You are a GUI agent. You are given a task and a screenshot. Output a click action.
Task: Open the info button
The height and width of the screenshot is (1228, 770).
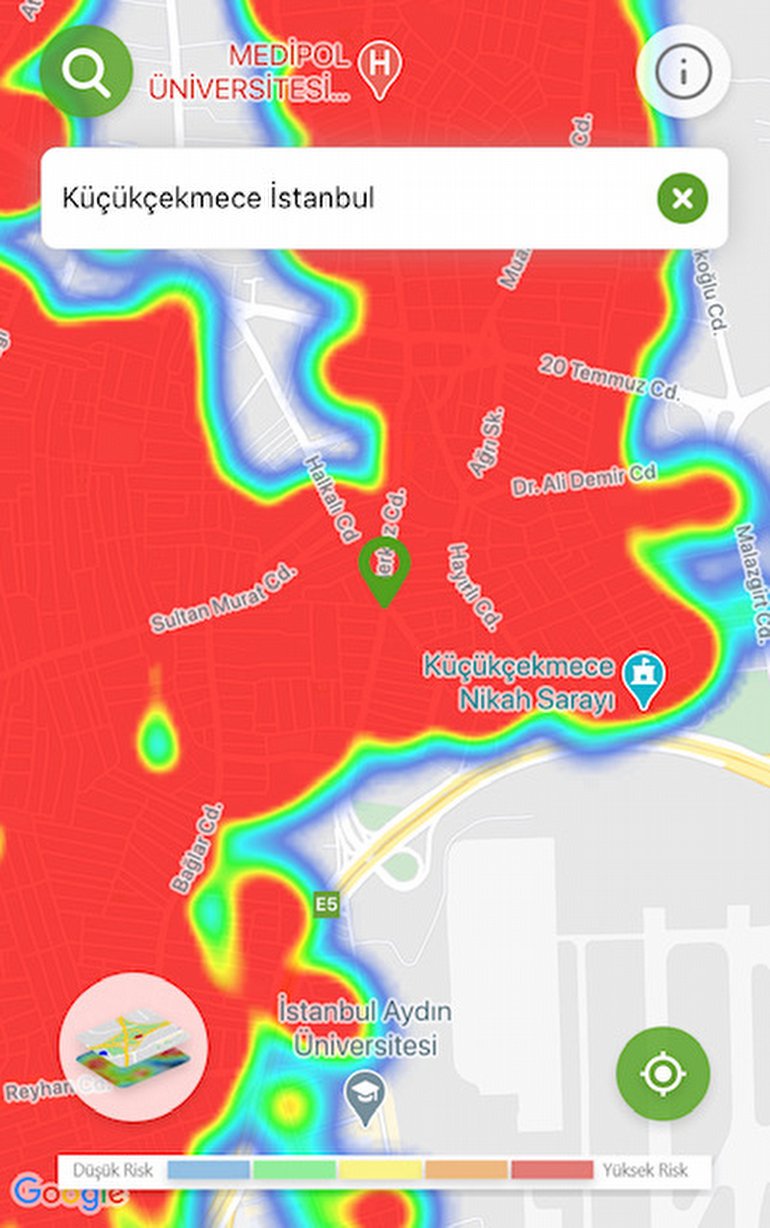tap(683, 72)
